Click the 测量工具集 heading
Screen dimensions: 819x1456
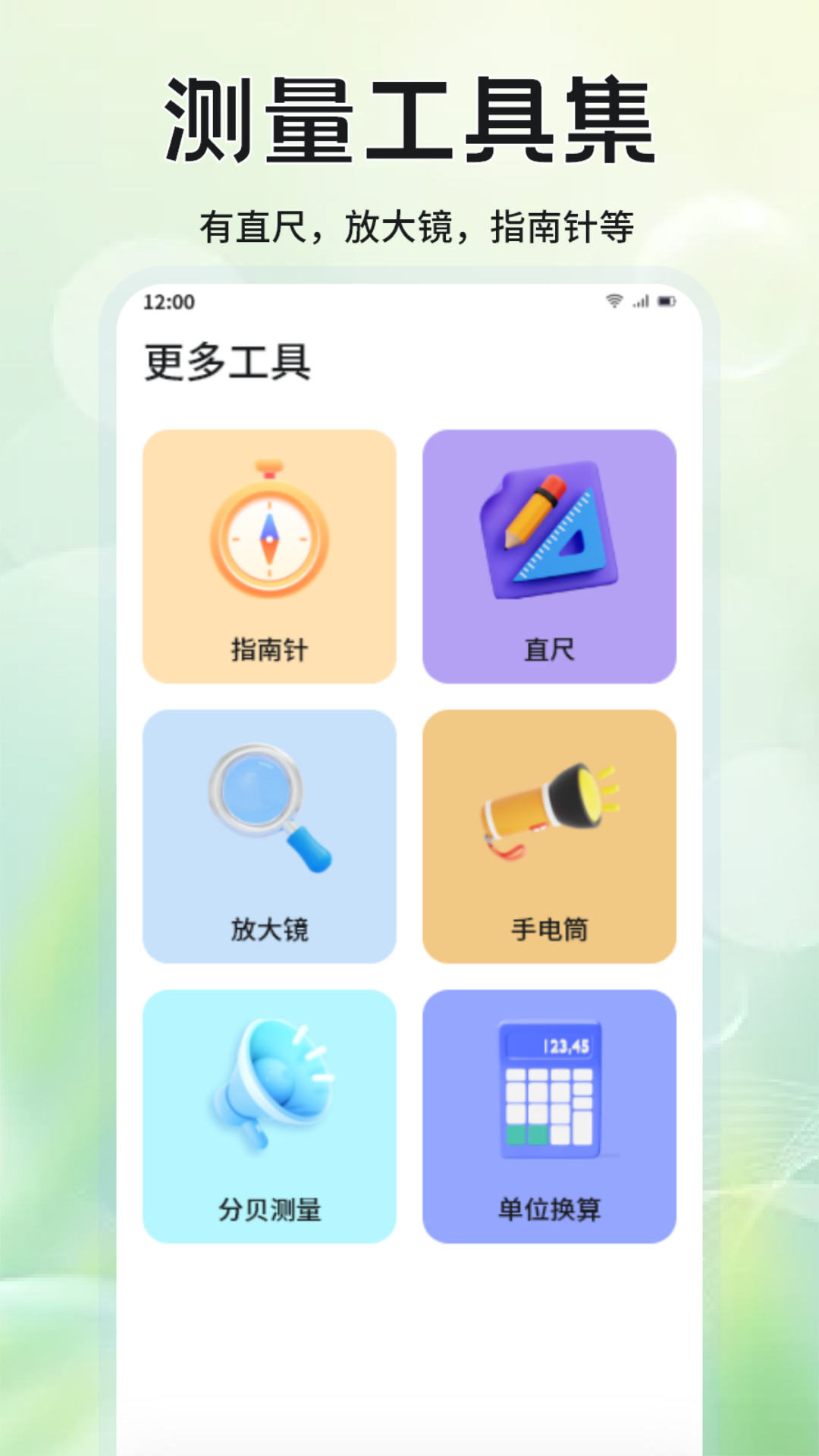(409, 118)
